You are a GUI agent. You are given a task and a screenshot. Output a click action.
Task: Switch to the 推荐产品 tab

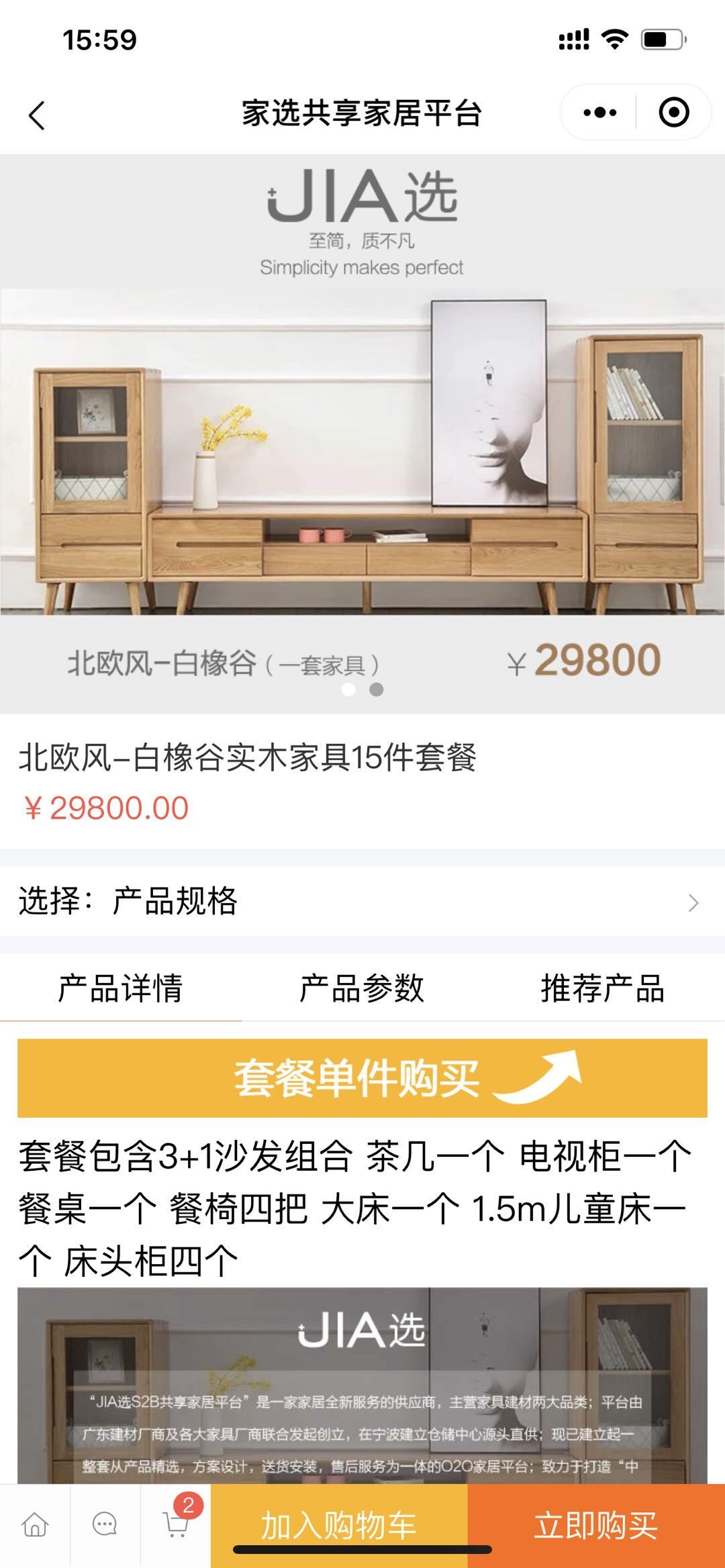603,988
